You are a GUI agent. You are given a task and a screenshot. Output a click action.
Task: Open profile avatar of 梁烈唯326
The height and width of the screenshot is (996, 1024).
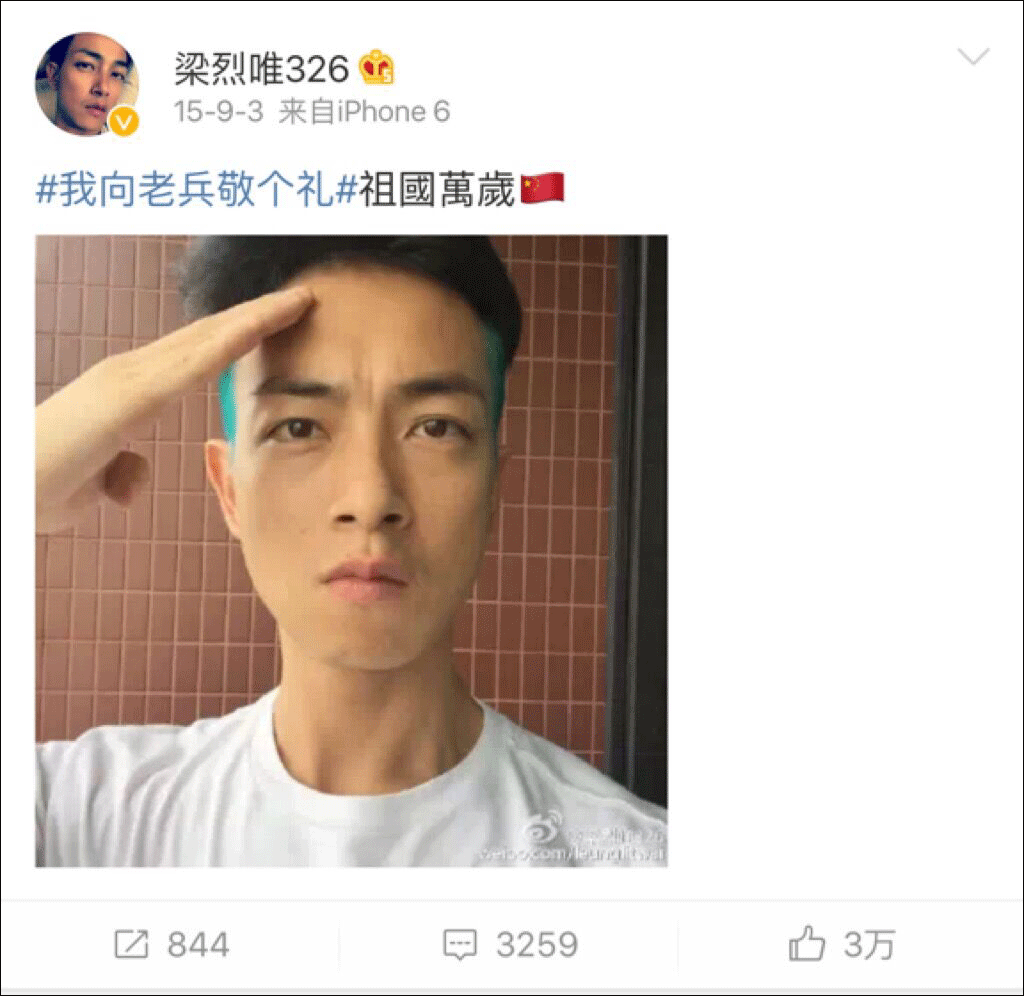(x=86, y=84)
